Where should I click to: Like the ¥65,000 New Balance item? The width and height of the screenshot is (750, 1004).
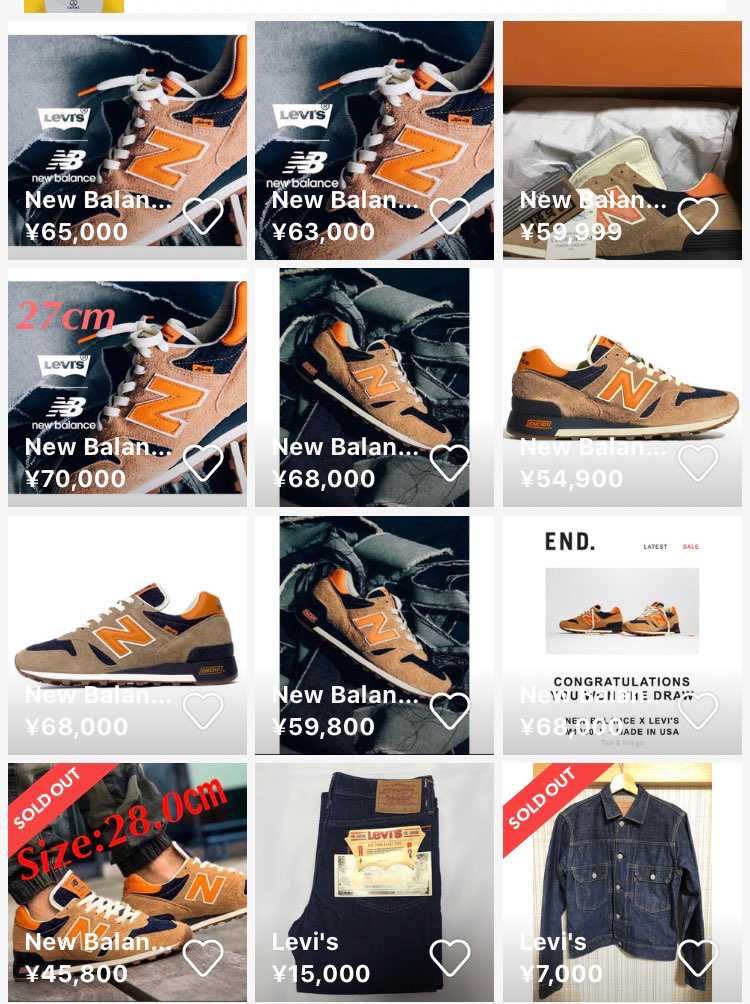click(203, 215)
